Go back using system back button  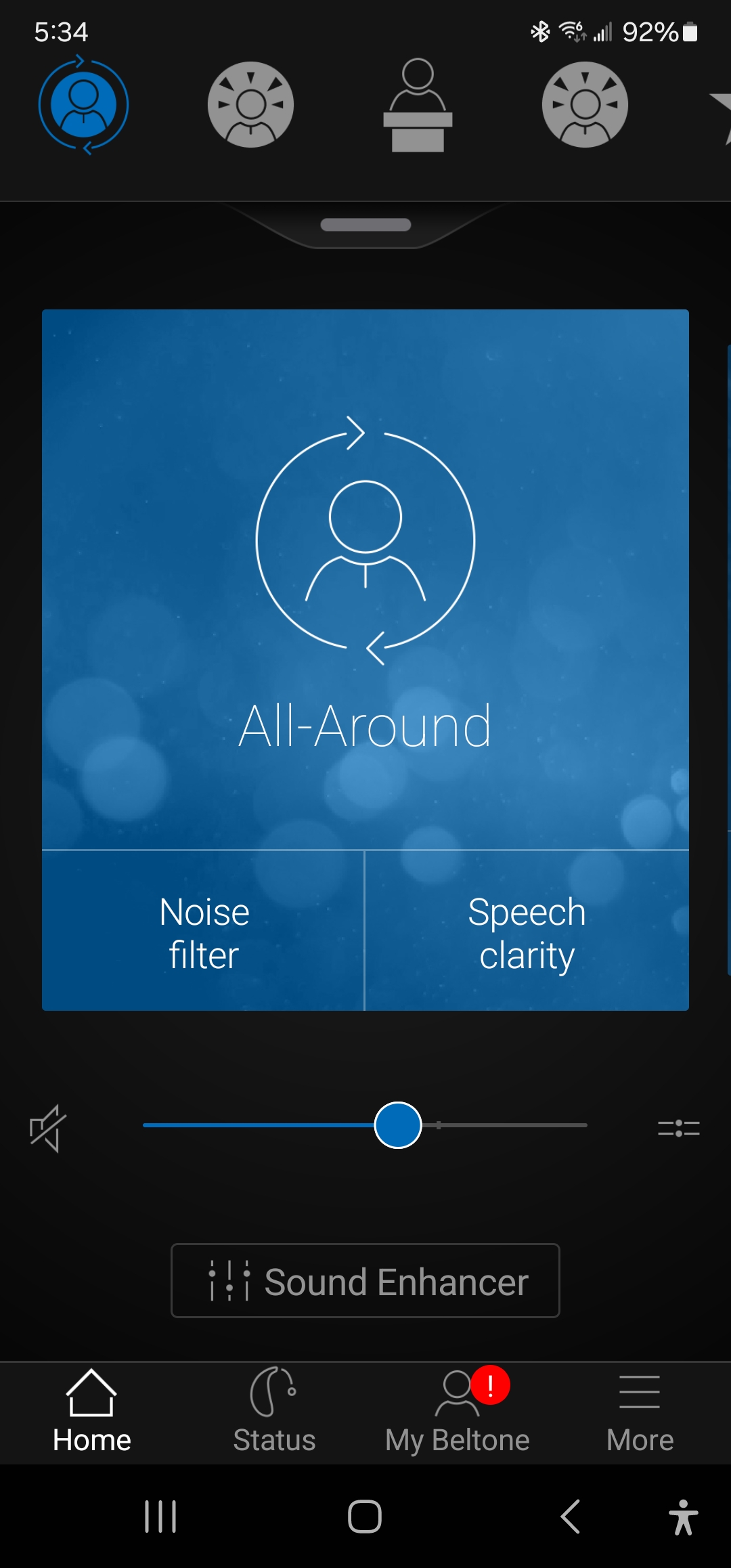point(571,1517)
